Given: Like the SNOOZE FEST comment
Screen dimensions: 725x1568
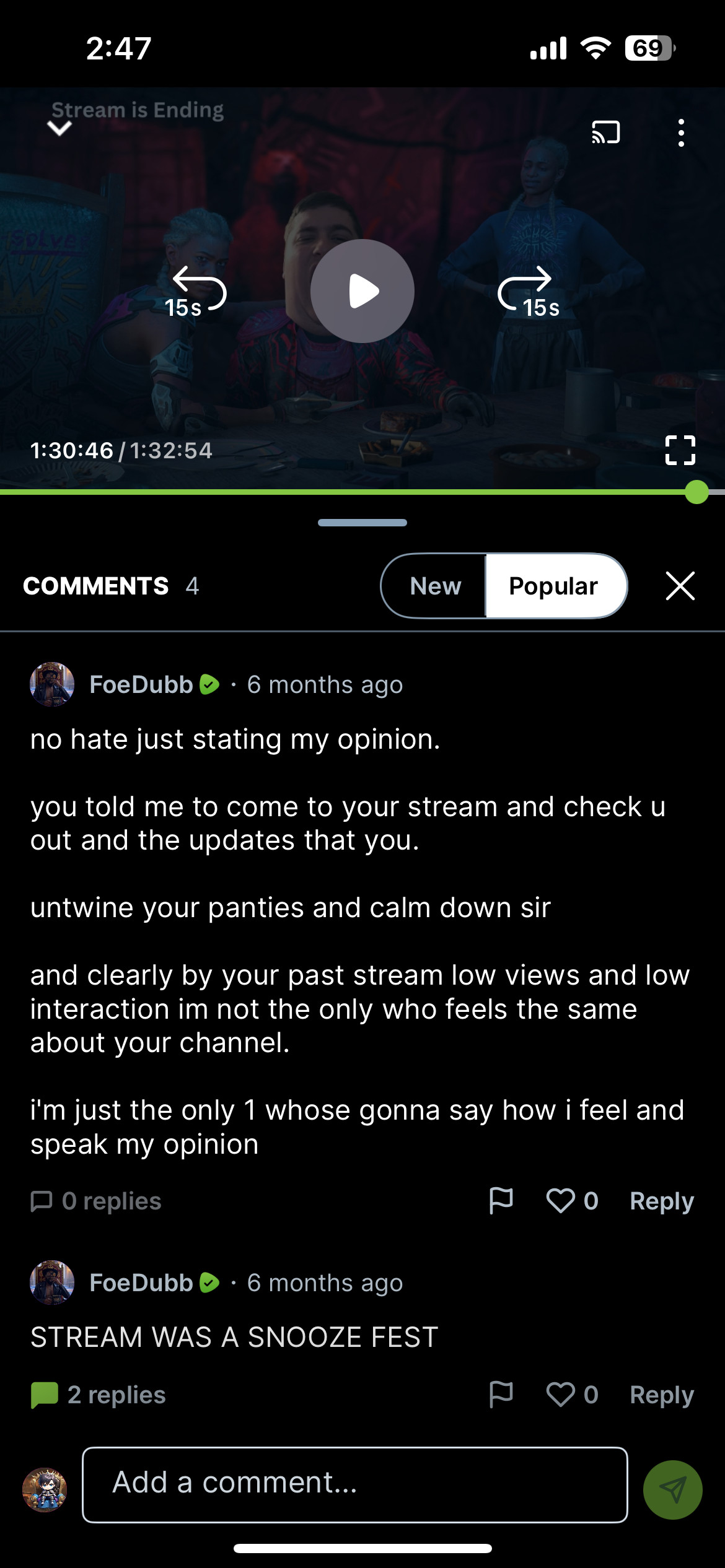Looking at the screenshot, I should point(560,1395).
